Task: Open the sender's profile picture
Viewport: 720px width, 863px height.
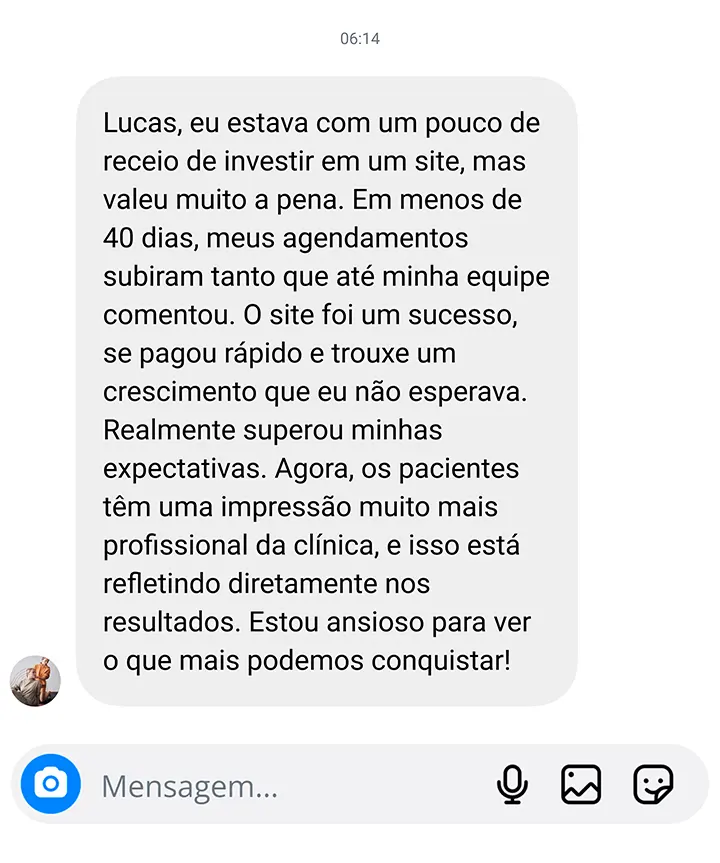Action: (x=35, y=681)
